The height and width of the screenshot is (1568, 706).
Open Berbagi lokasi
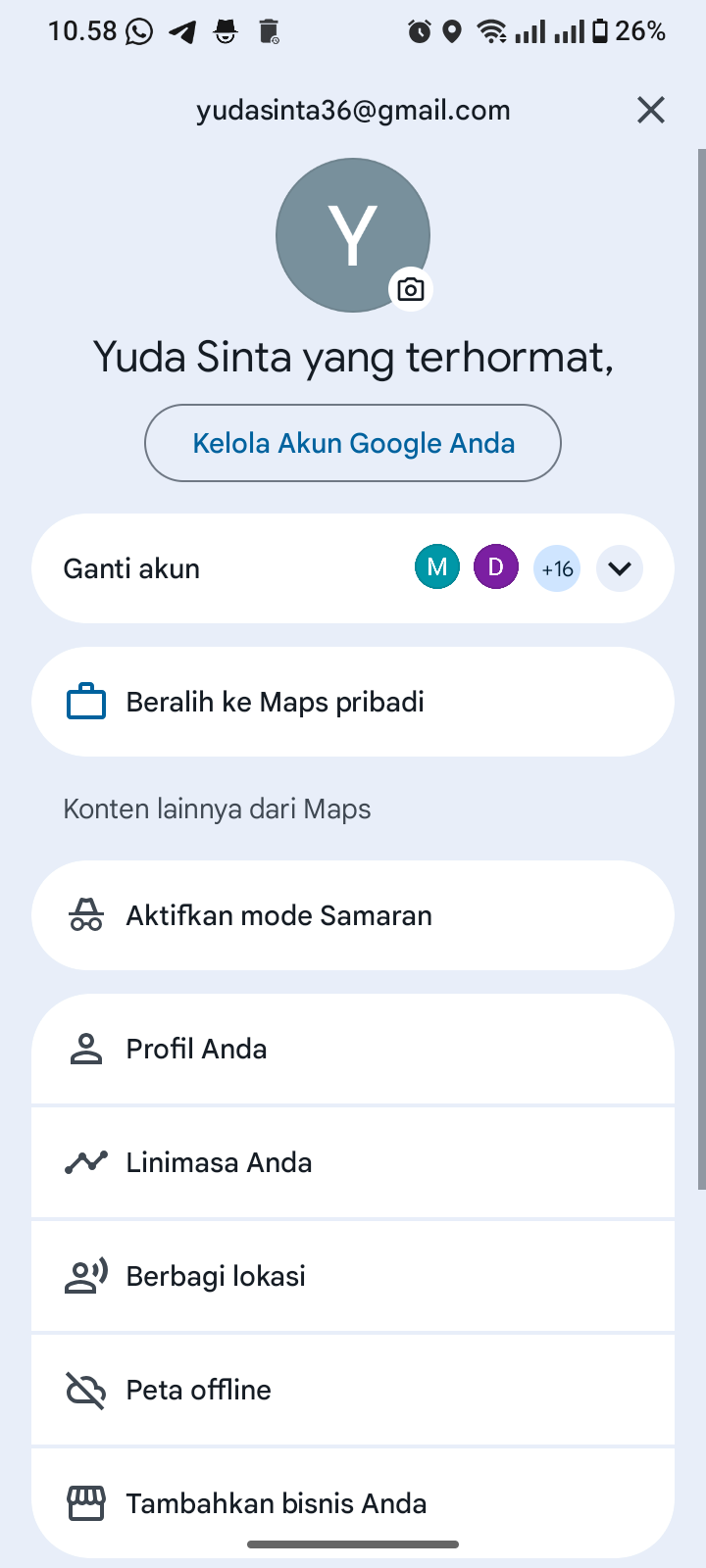pyautogui.click(x=353, y=1276)
